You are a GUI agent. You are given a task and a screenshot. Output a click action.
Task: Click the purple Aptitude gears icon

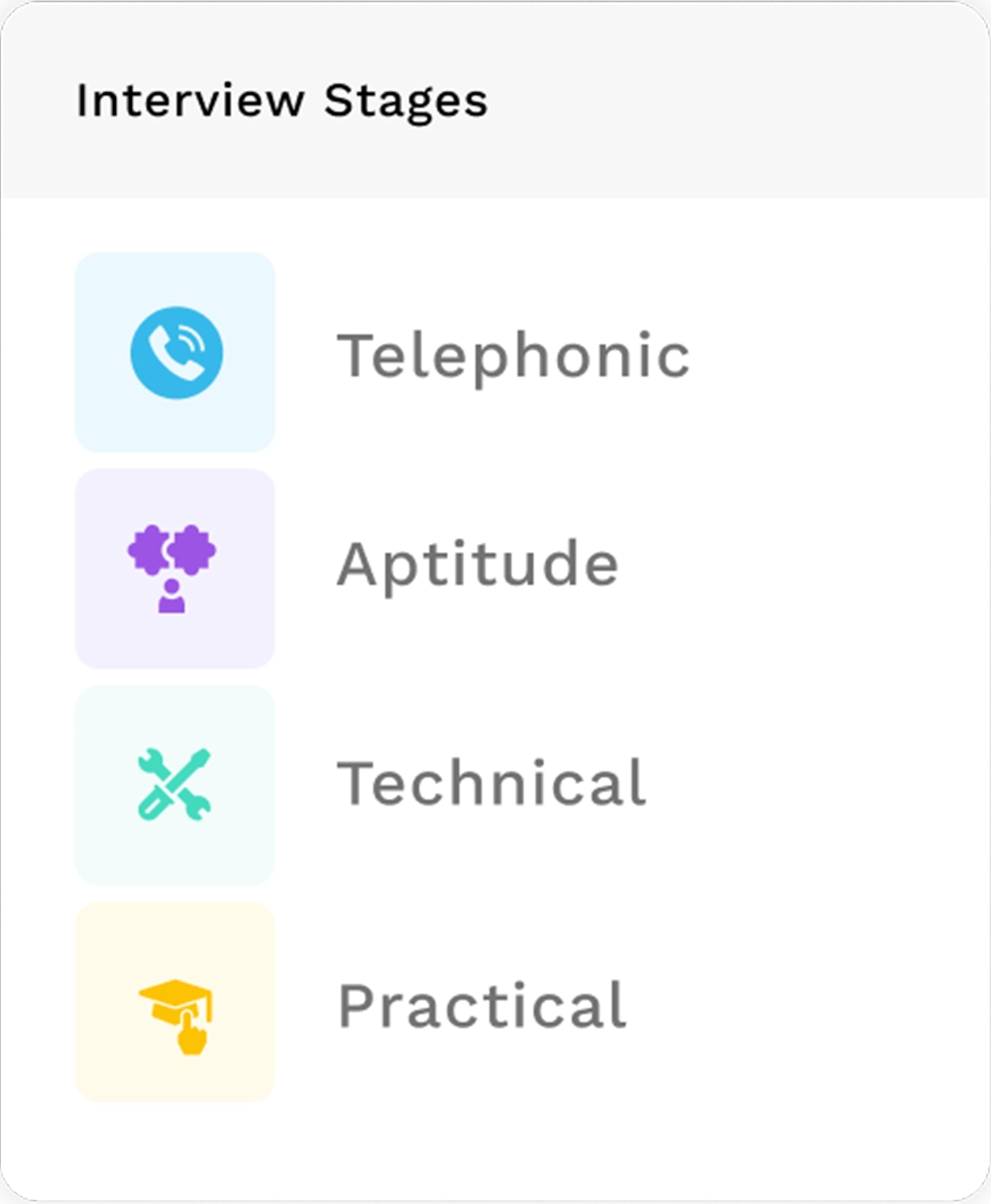174,563
